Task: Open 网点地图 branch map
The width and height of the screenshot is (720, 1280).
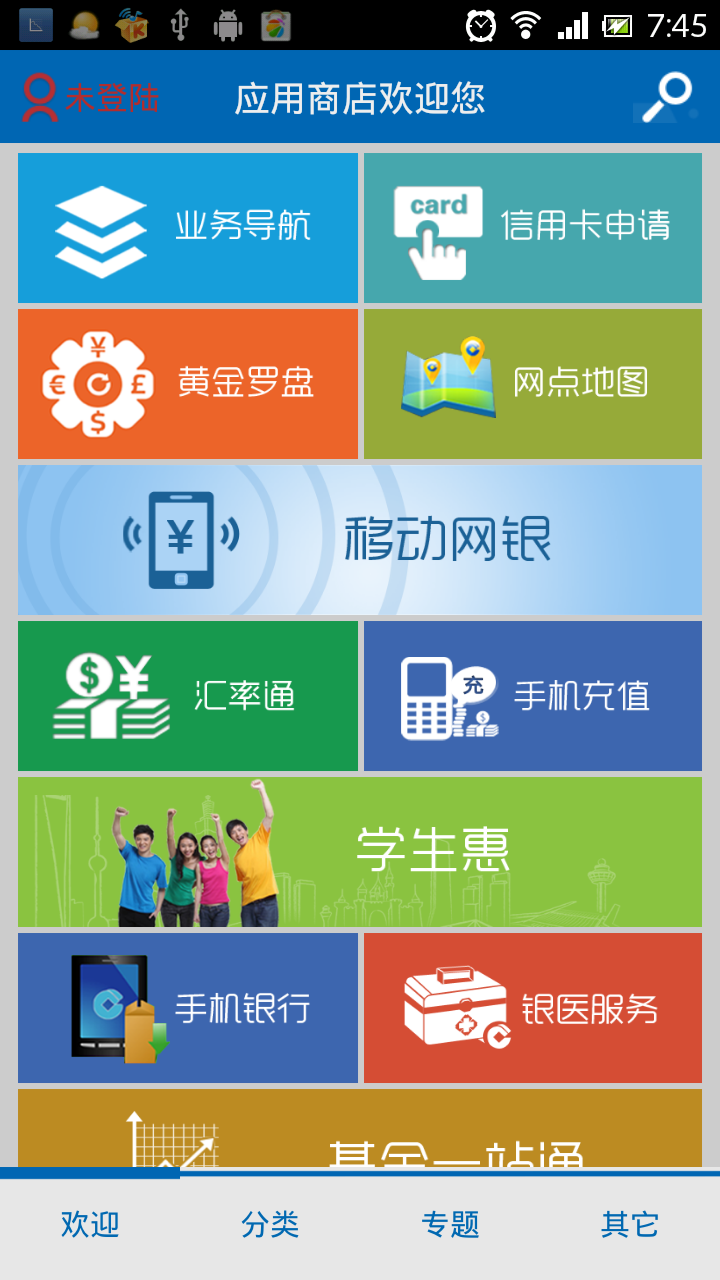Action: pos(533,384)
